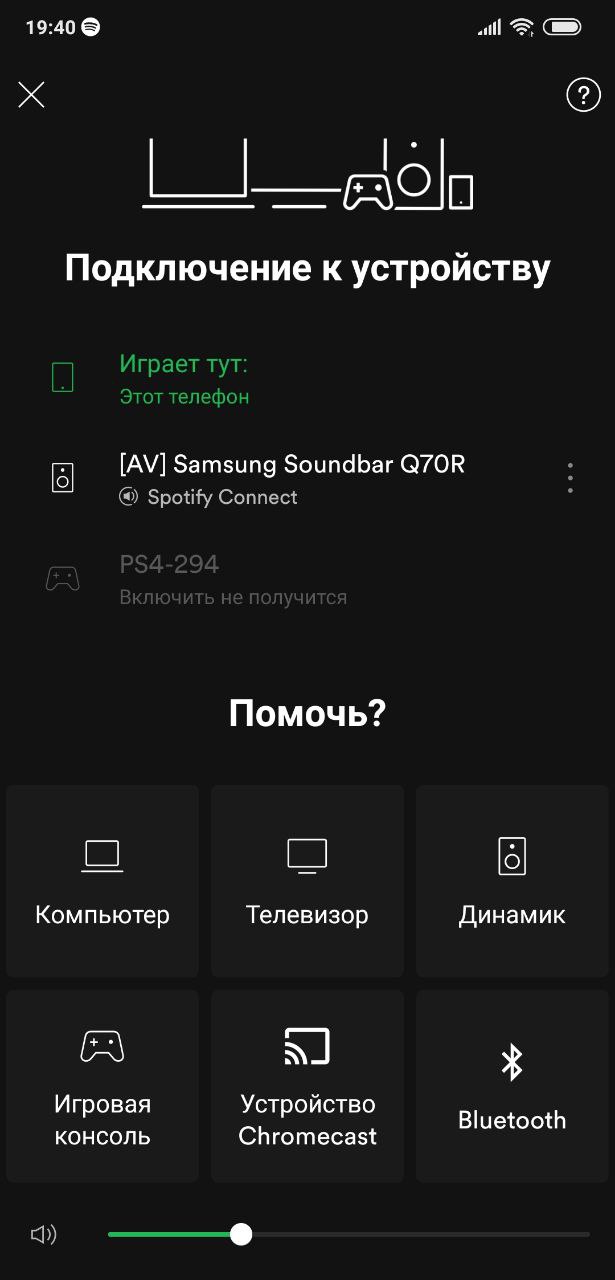
Task: Open help for Игровая консоль
Action: pos(102,1086)
